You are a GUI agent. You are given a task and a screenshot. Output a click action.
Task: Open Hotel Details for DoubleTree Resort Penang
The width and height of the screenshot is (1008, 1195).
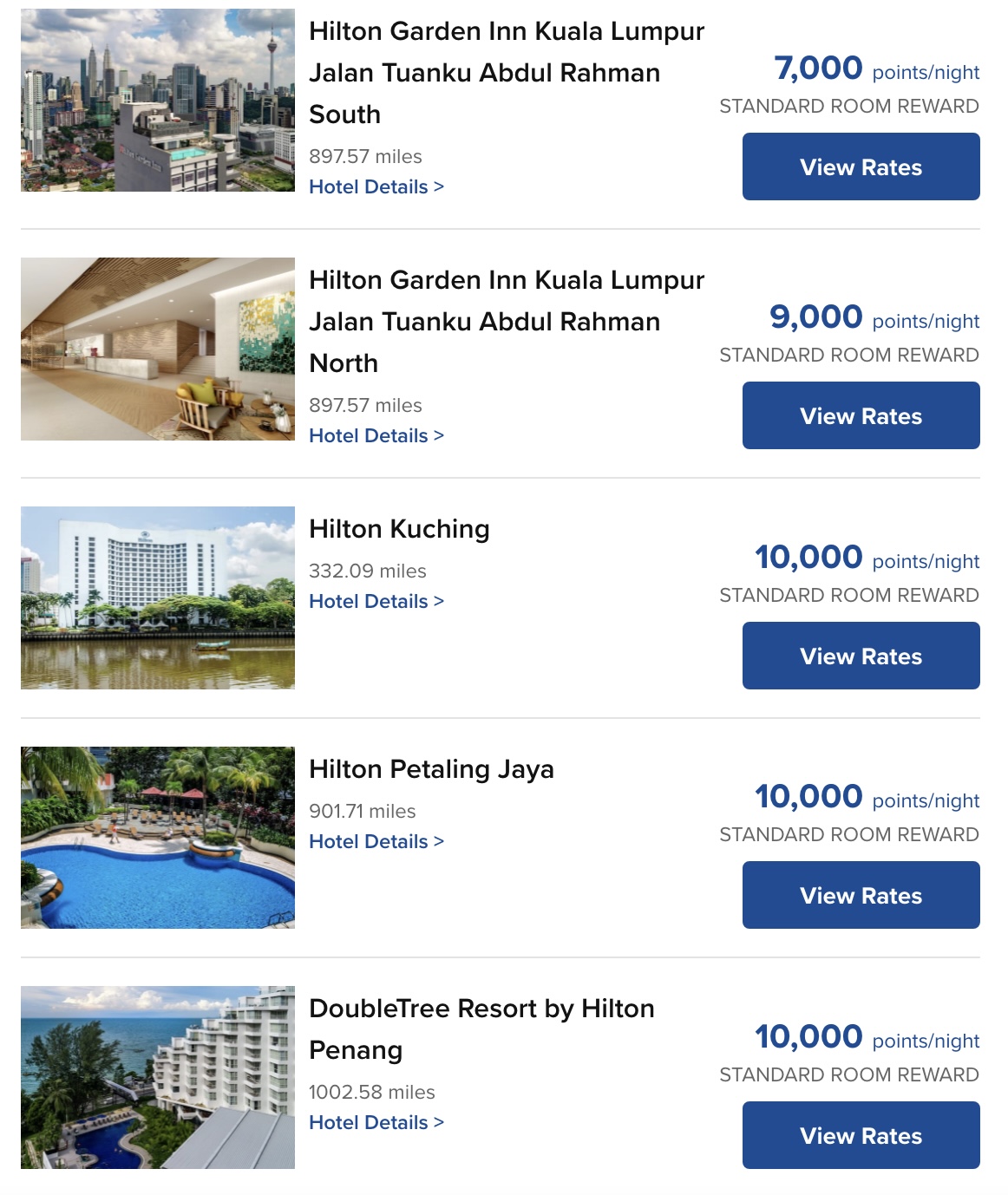tap(376, 1122)
